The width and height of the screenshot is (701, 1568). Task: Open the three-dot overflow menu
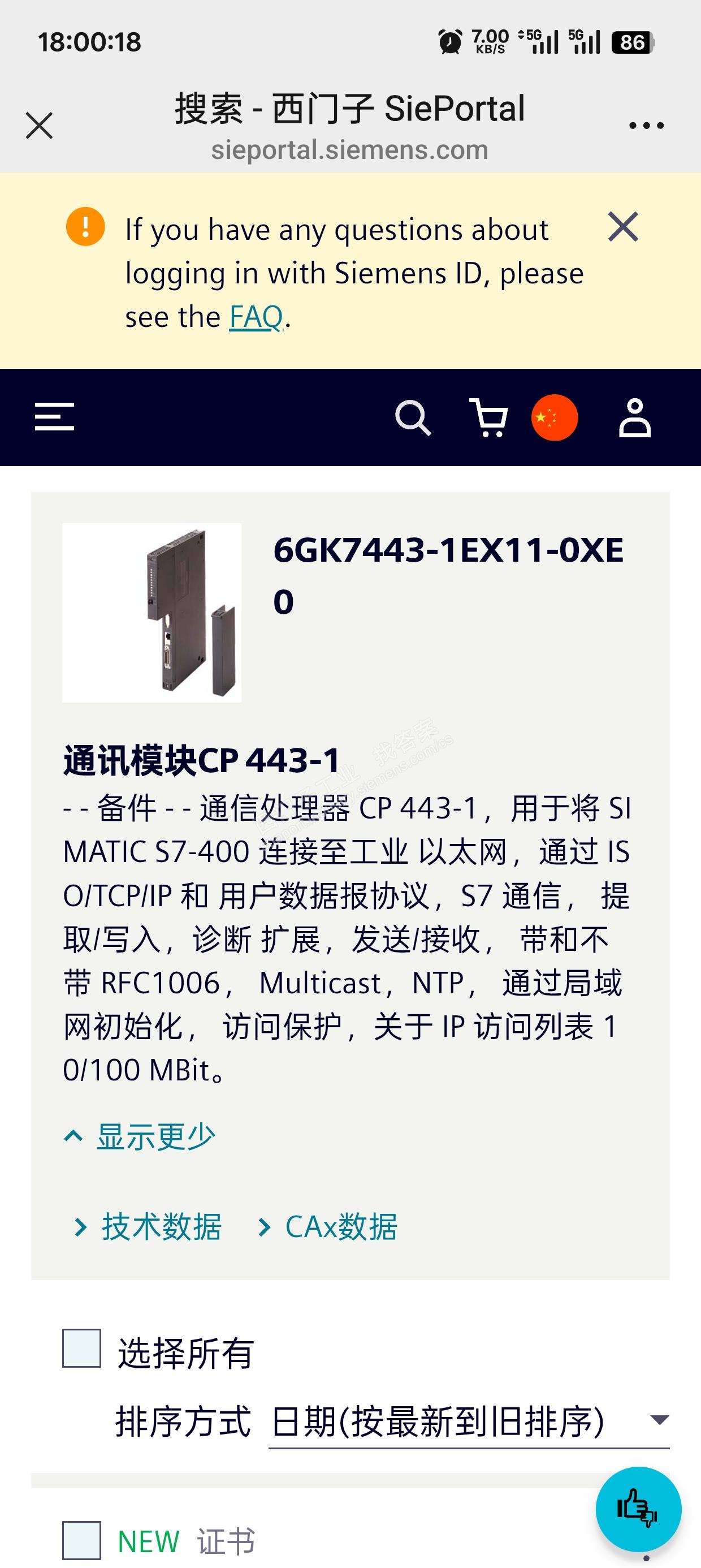tap(646, 126)
